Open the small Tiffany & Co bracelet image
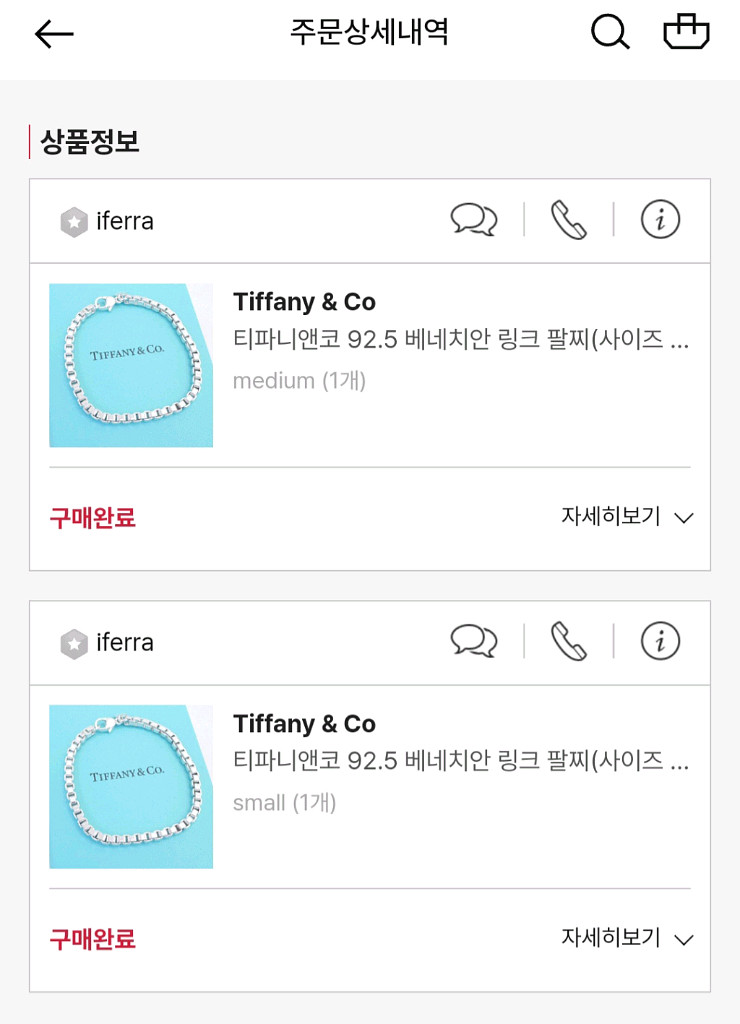740x1024 pixels. pos(131,786)
